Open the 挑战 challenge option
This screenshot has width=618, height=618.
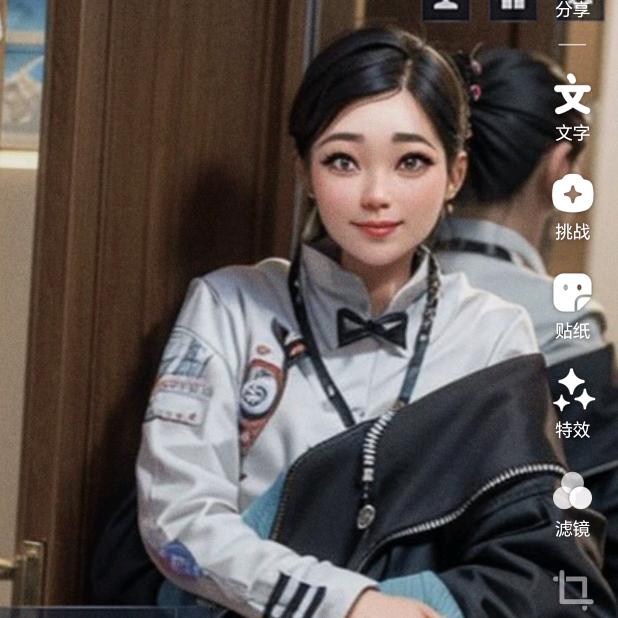tap(573, 207)
